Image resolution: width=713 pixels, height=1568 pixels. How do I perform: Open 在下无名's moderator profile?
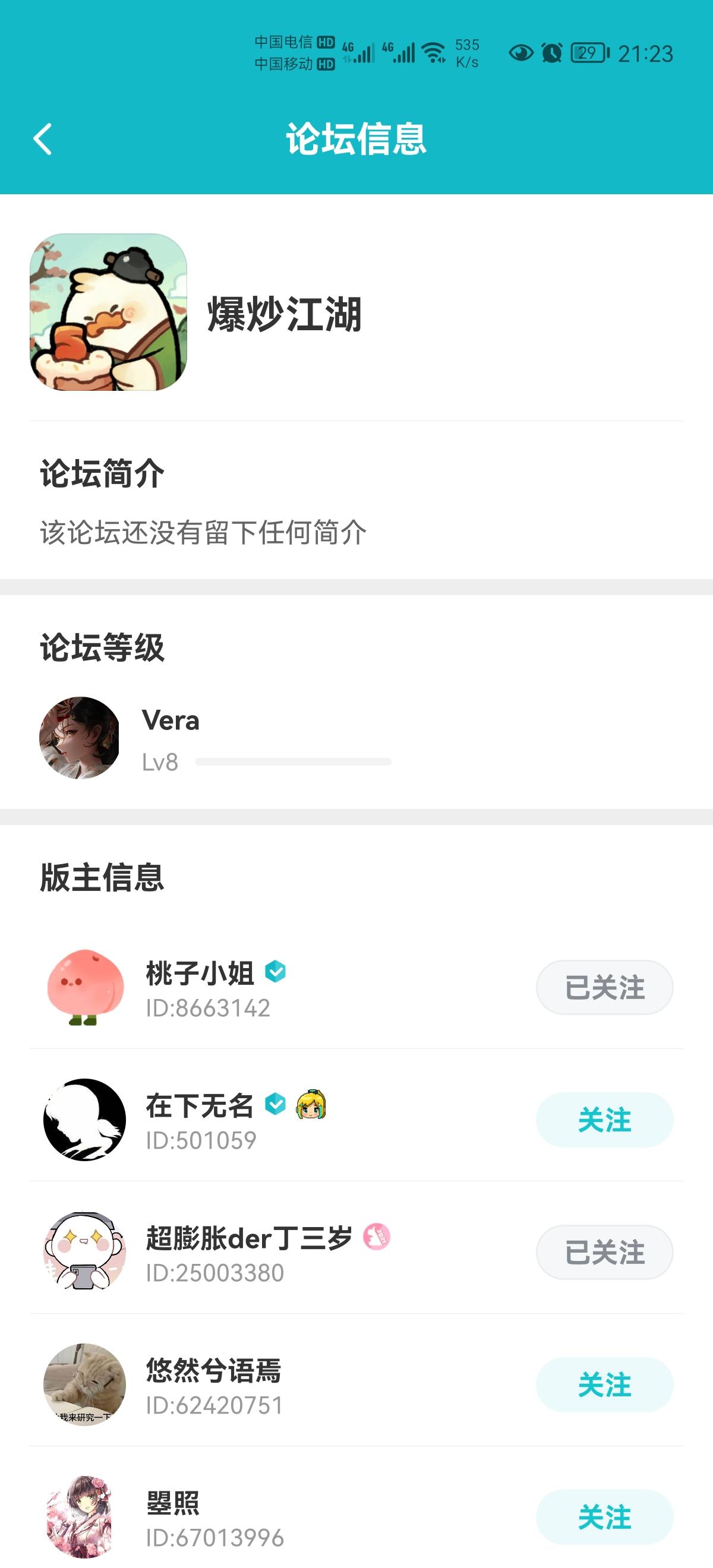pos(85,1120)
